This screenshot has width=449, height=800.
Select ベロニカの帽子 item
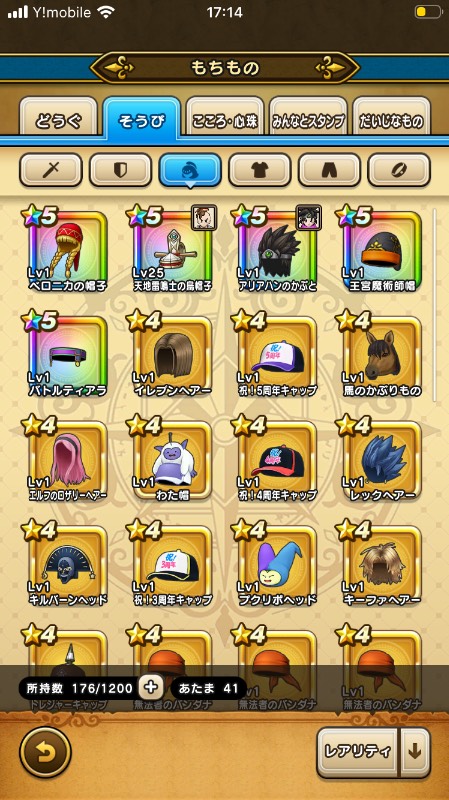[68, 250]
